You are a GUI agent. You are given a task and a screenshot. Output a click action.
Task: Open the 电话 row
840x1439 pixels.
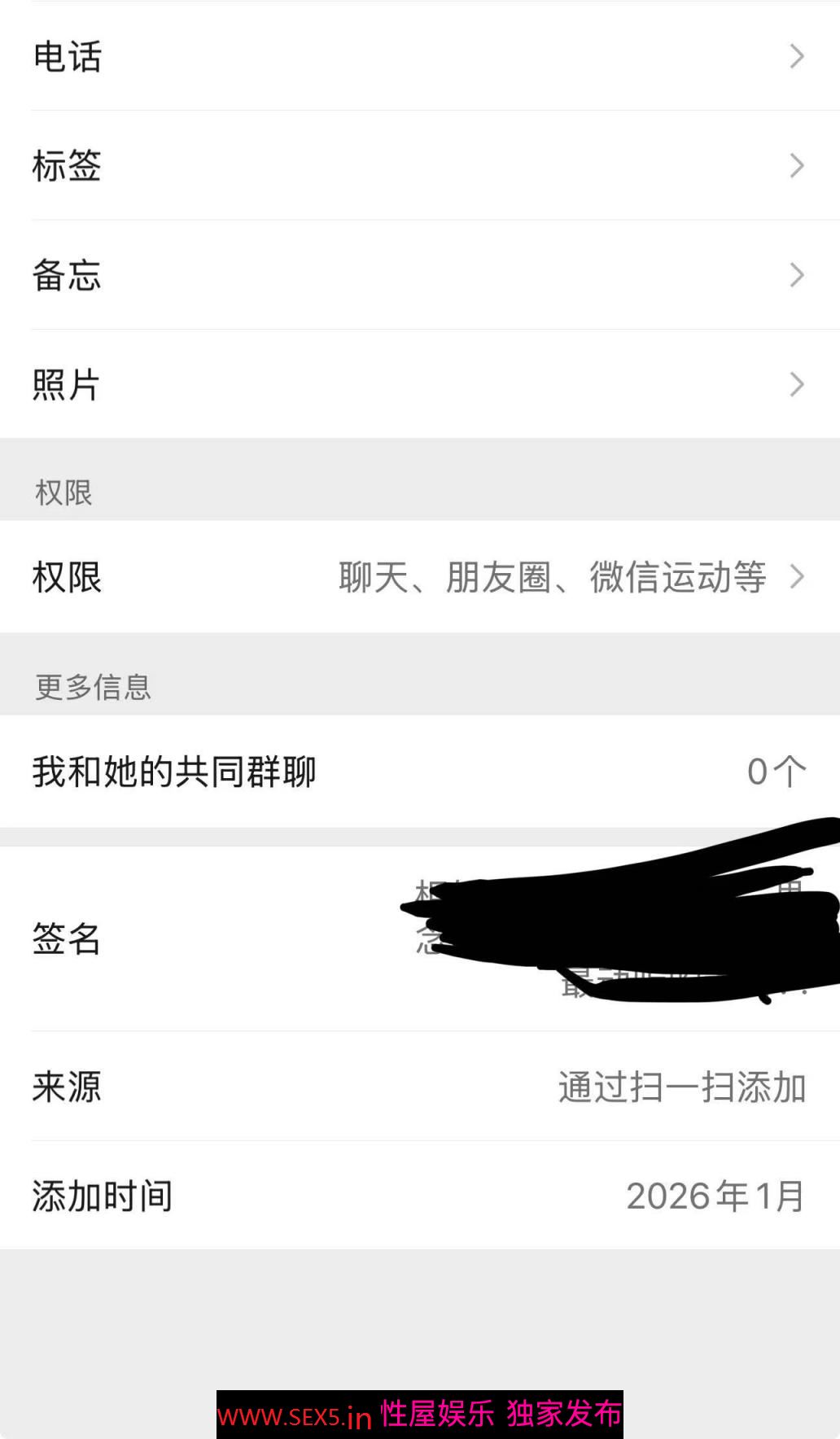[419, 57]
